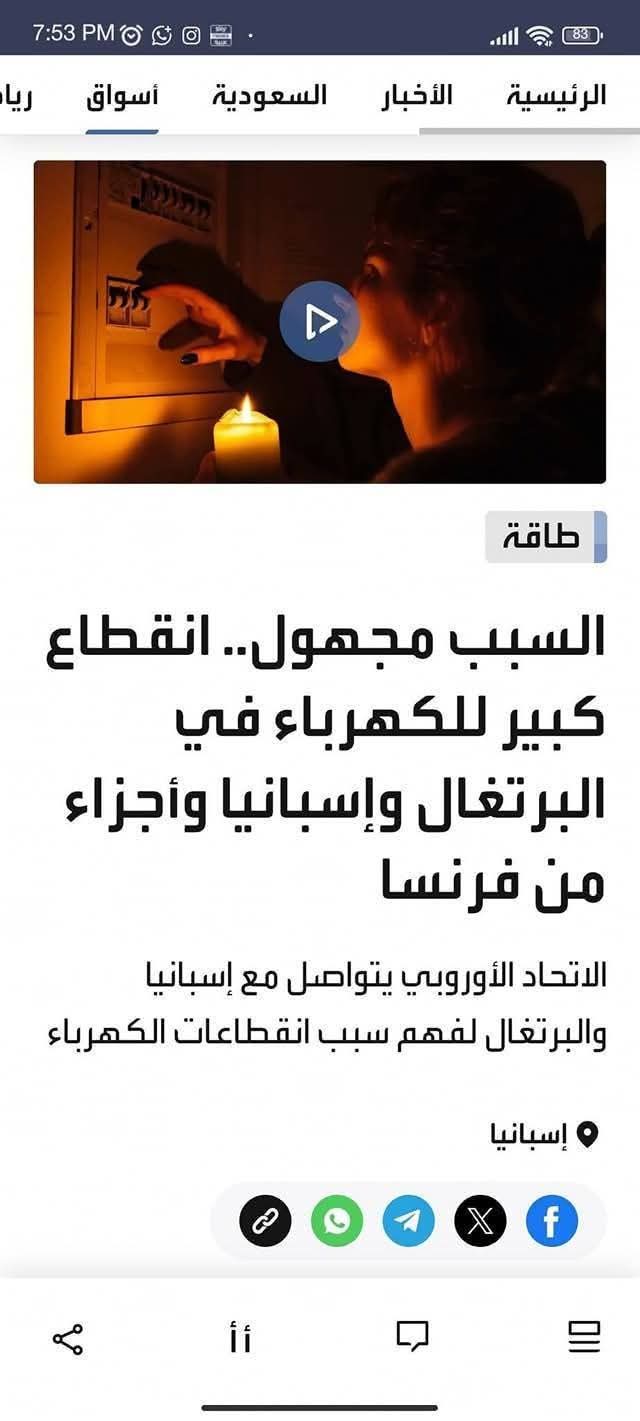Viewport: 640px width, 1421px height.
Task: Open the article list view icon
Action: [x=584, y=1338]
